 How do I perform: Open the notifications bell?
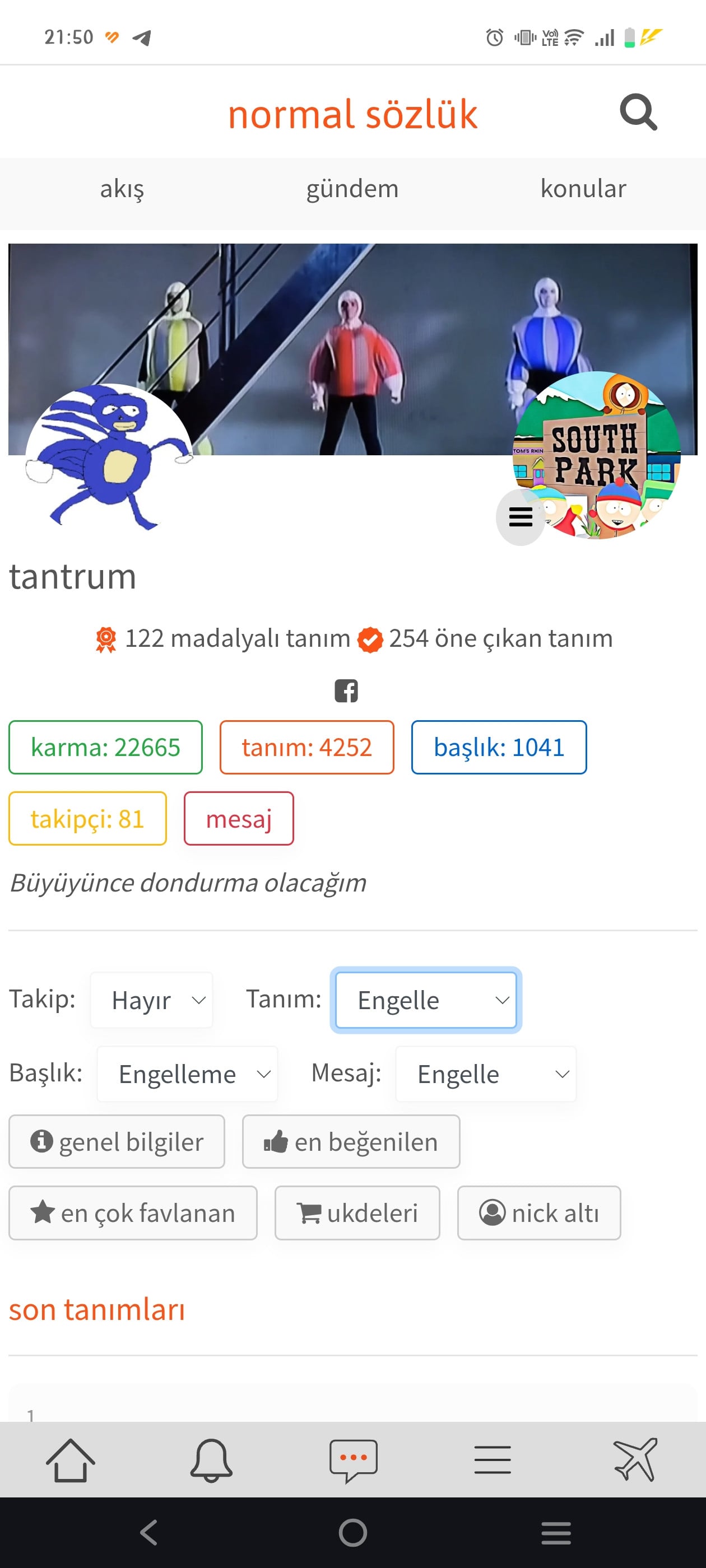point(211,1460)
